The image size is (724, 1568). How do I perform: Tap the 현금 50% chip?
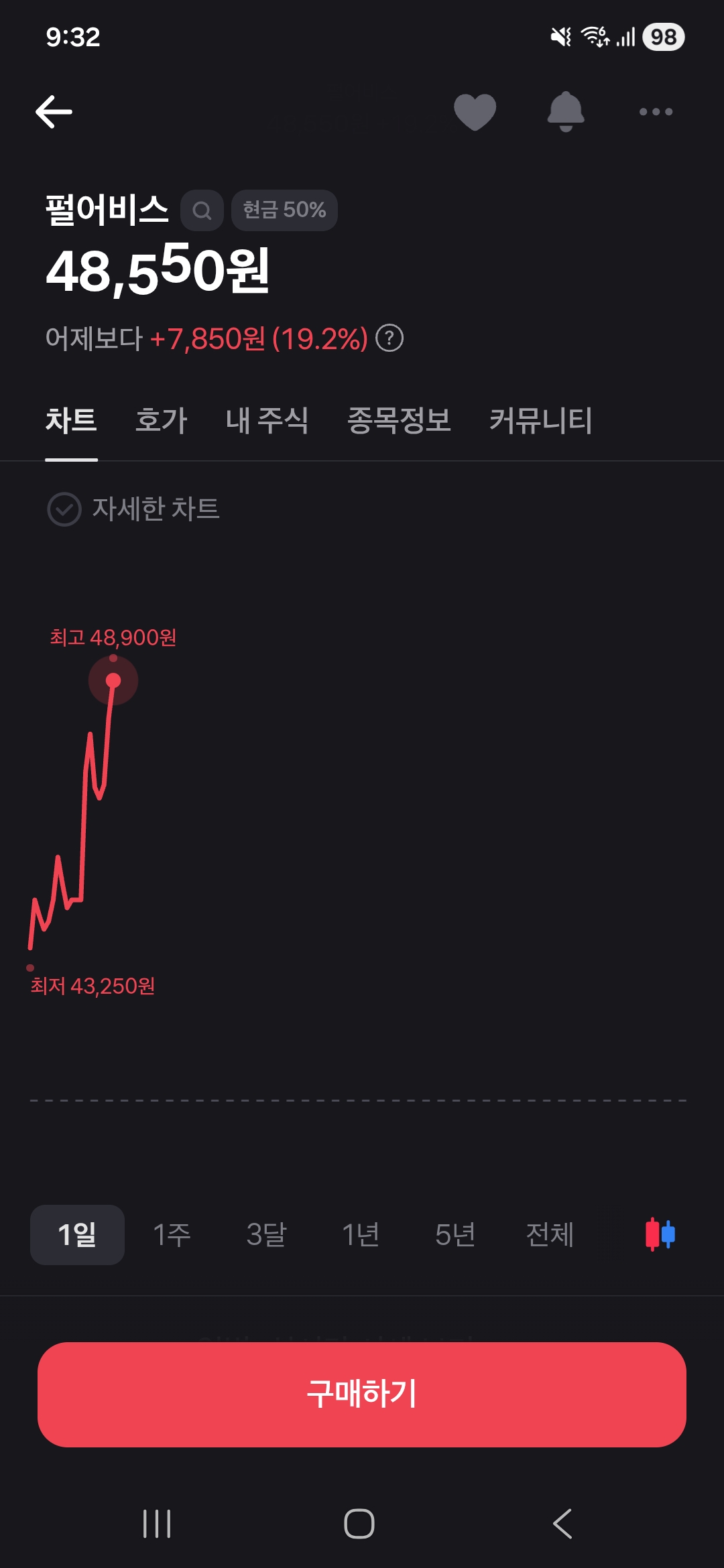[x=284, y=210]
